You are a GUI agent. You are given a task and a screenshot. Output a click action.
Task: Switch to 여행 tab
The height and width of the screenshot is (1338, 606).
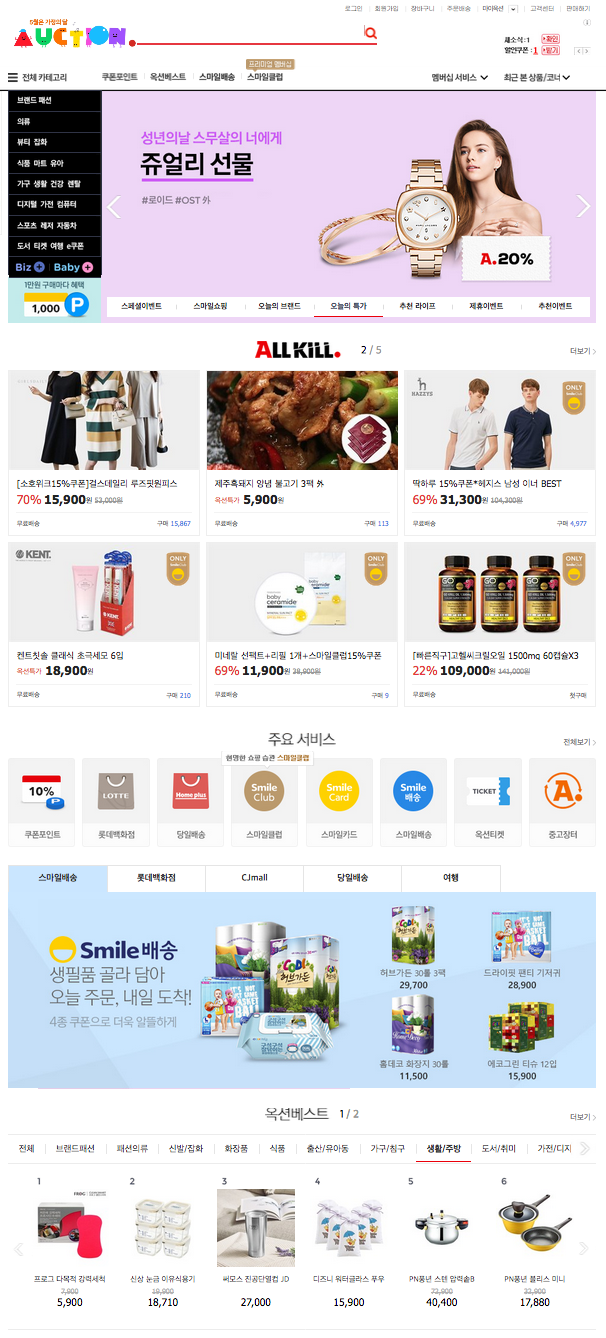[450, 878]
